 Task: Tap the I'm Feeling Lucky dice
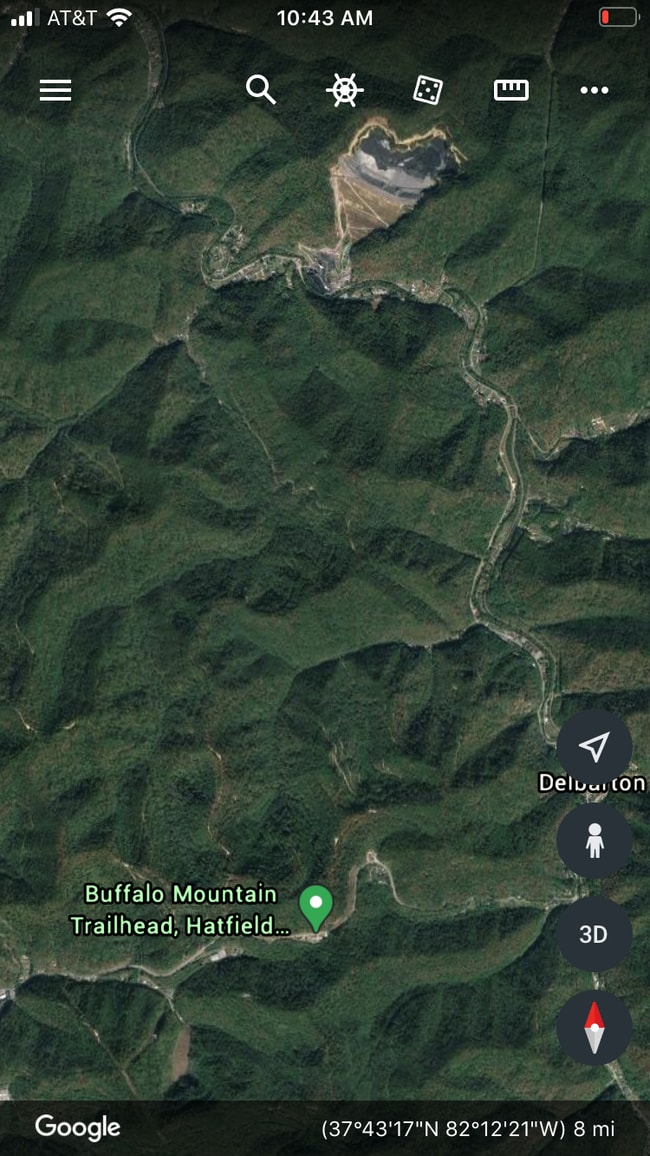click(428, 90)
